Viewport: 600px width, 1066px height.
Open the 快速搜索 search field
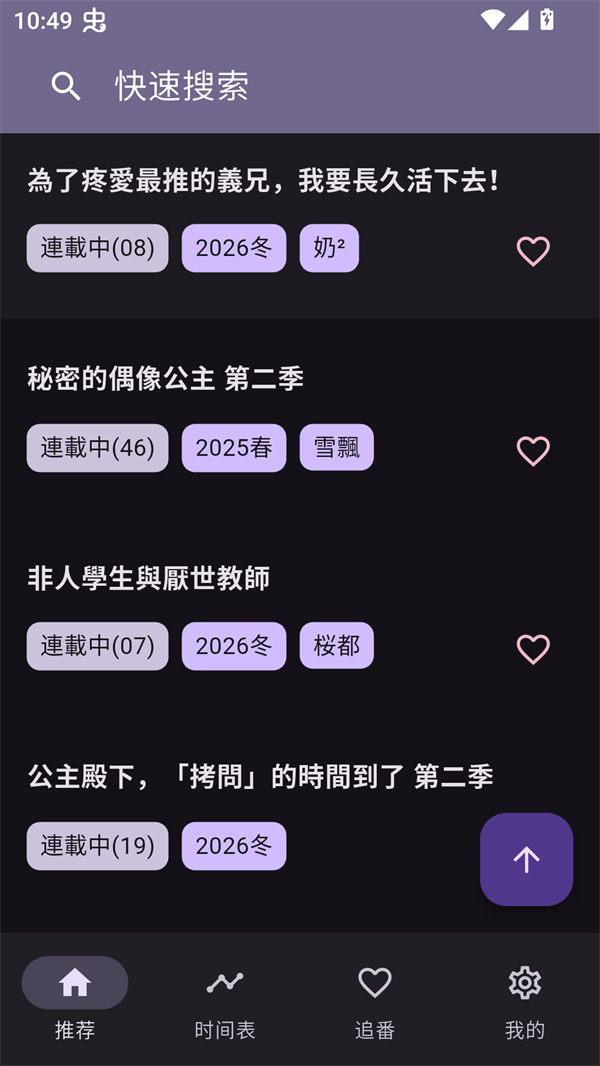tap(182, 86)
